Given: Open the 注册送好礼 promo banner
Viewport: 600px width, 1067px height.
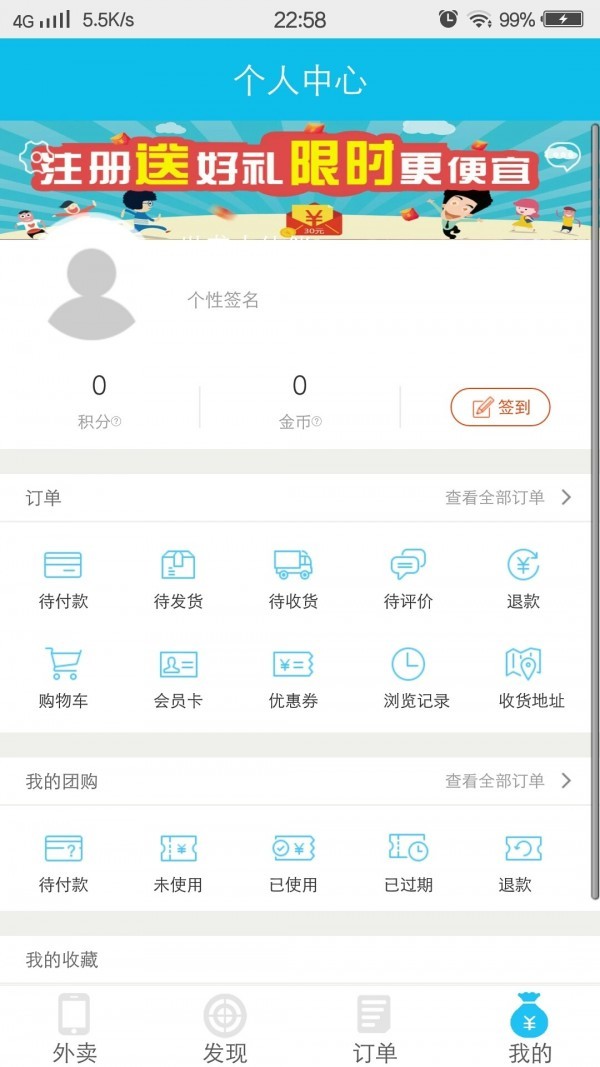Looking at the screenshot, I should coord(300,180).
